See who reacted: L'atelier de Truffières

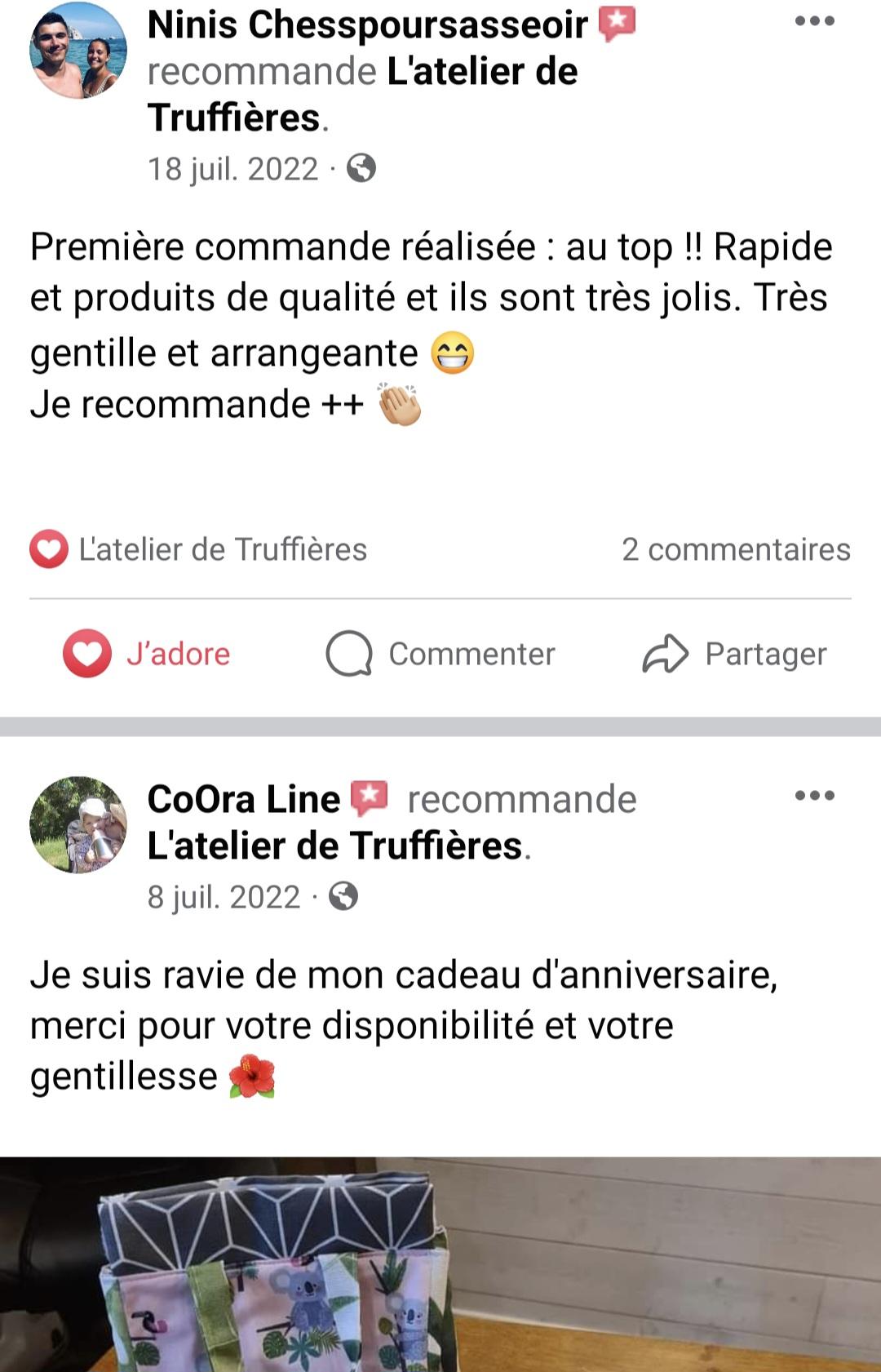[198, 549]
